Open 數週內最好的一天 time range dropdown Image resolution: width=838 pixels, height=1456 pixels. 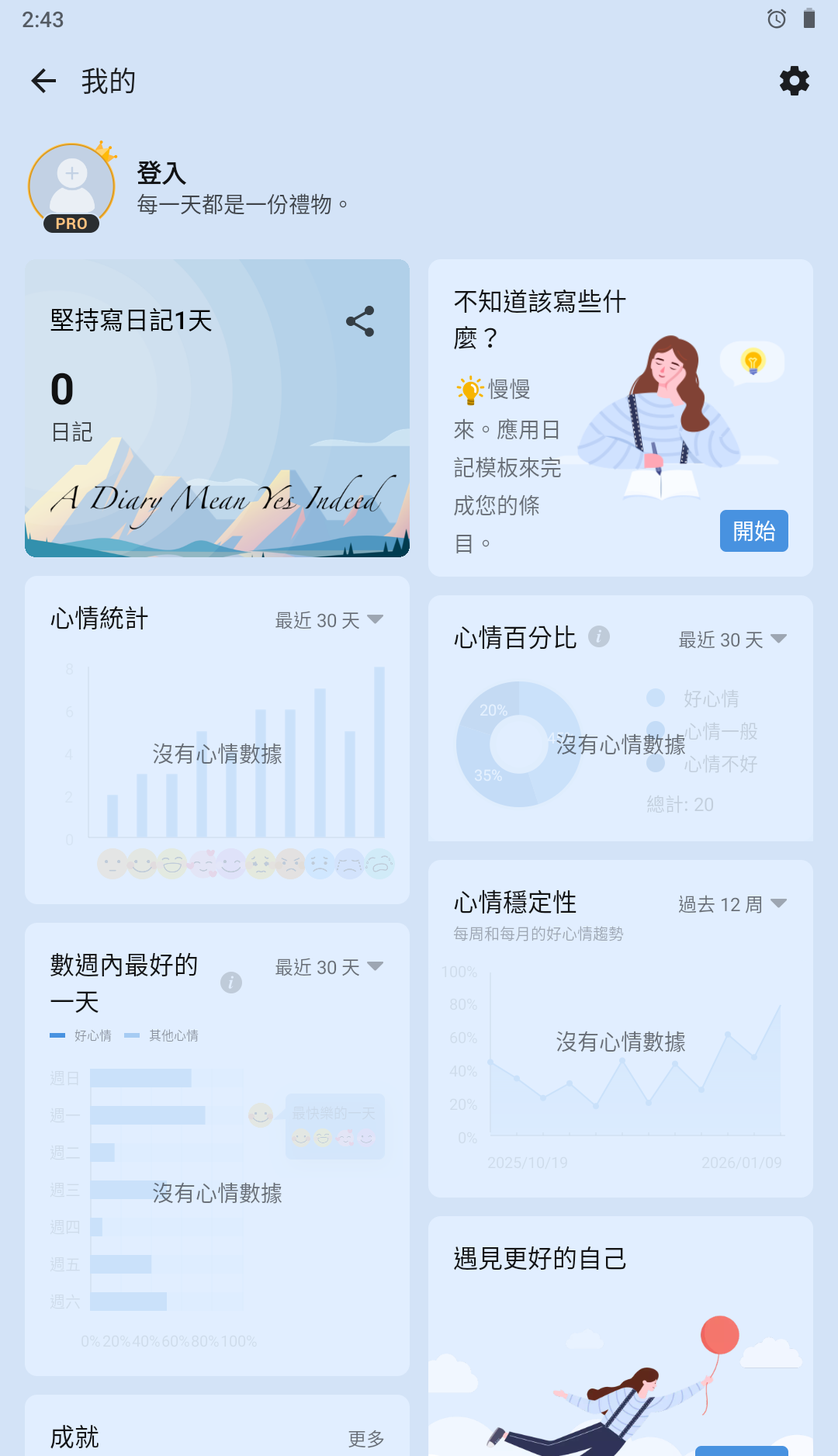329,967
